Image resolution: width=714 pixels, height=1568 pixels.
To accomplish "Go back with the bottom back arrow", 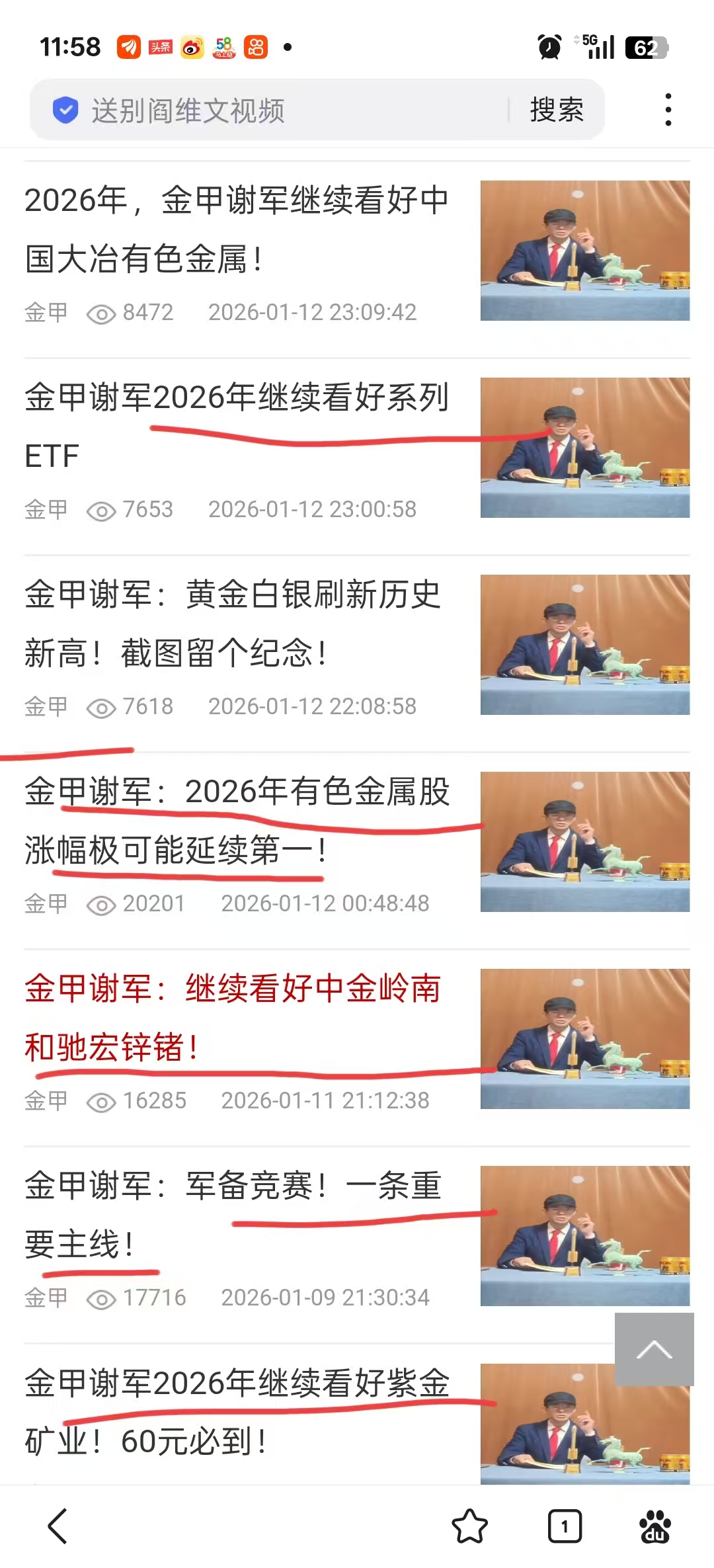I will pos(58,1526).
